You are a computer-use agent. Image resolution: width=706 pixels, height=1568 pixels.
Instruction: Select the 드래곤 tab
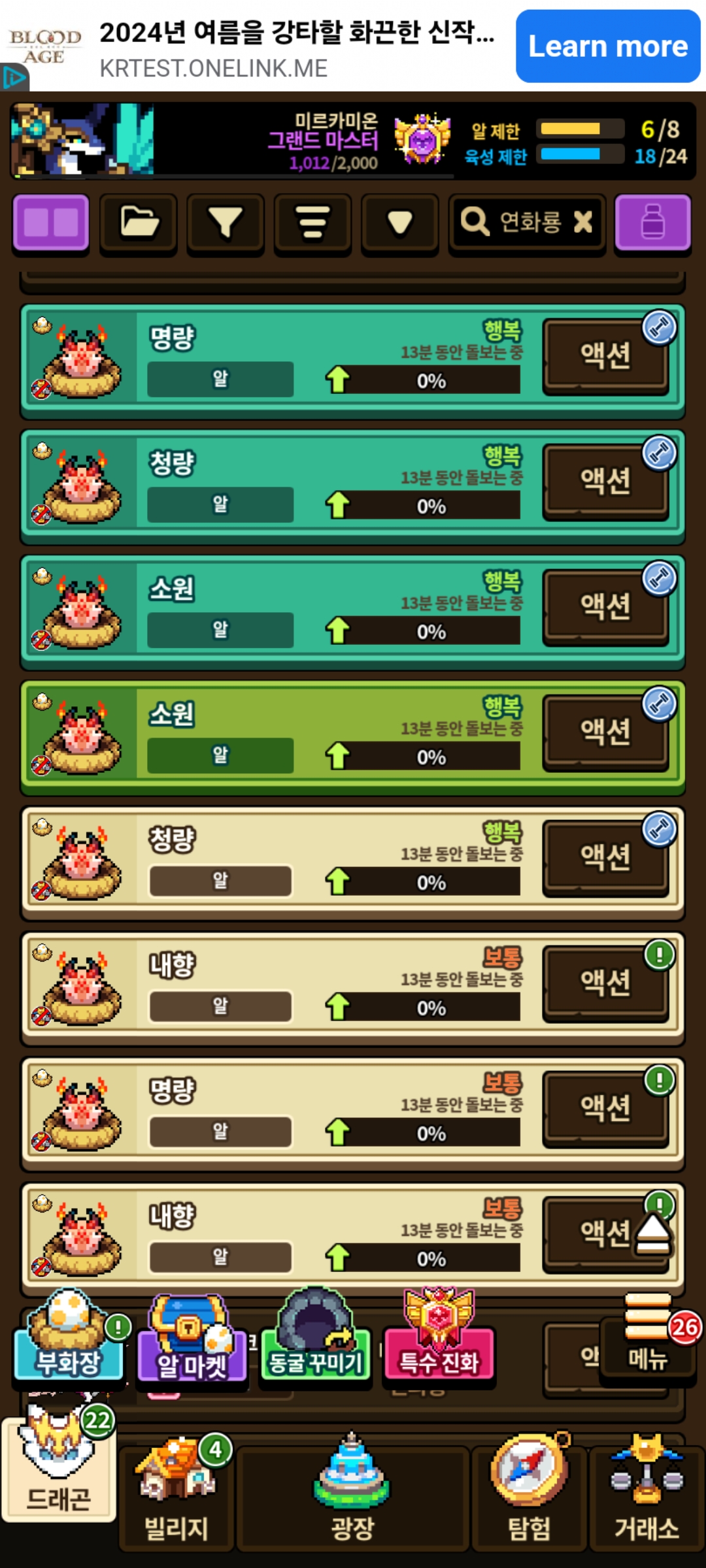point(58,1477)
